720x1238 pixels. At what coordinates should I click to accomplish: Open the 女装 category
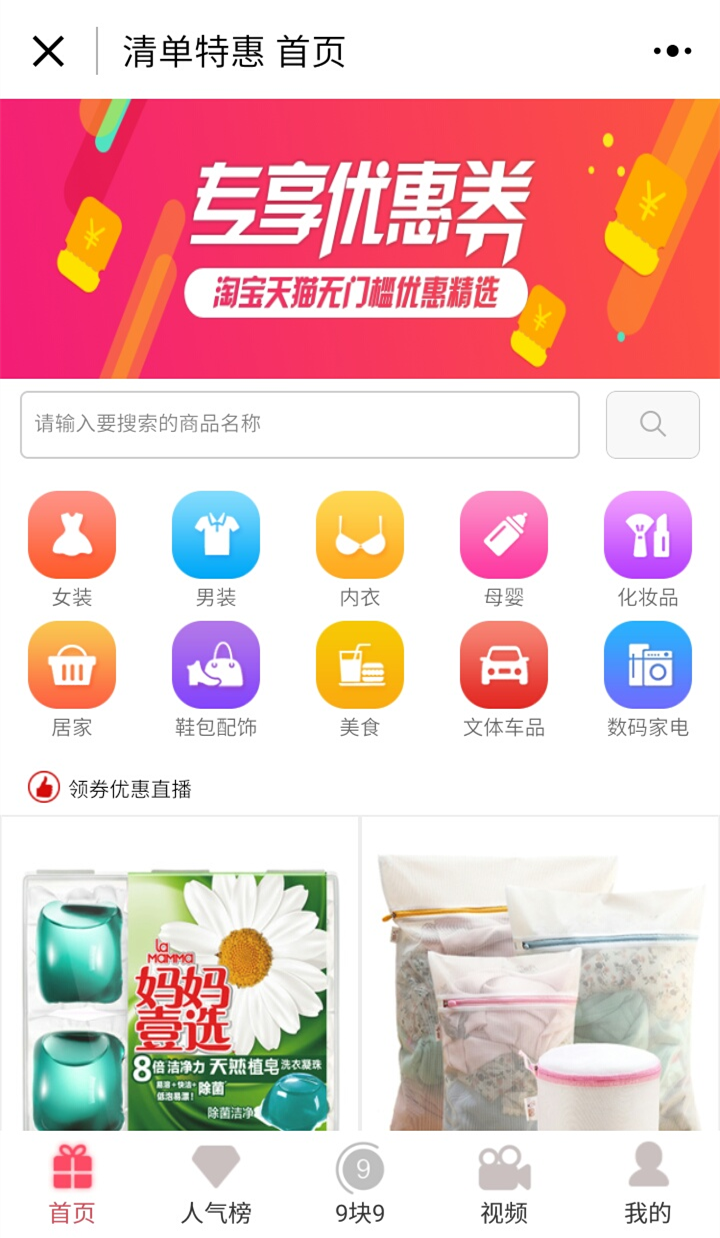(72, 548)
